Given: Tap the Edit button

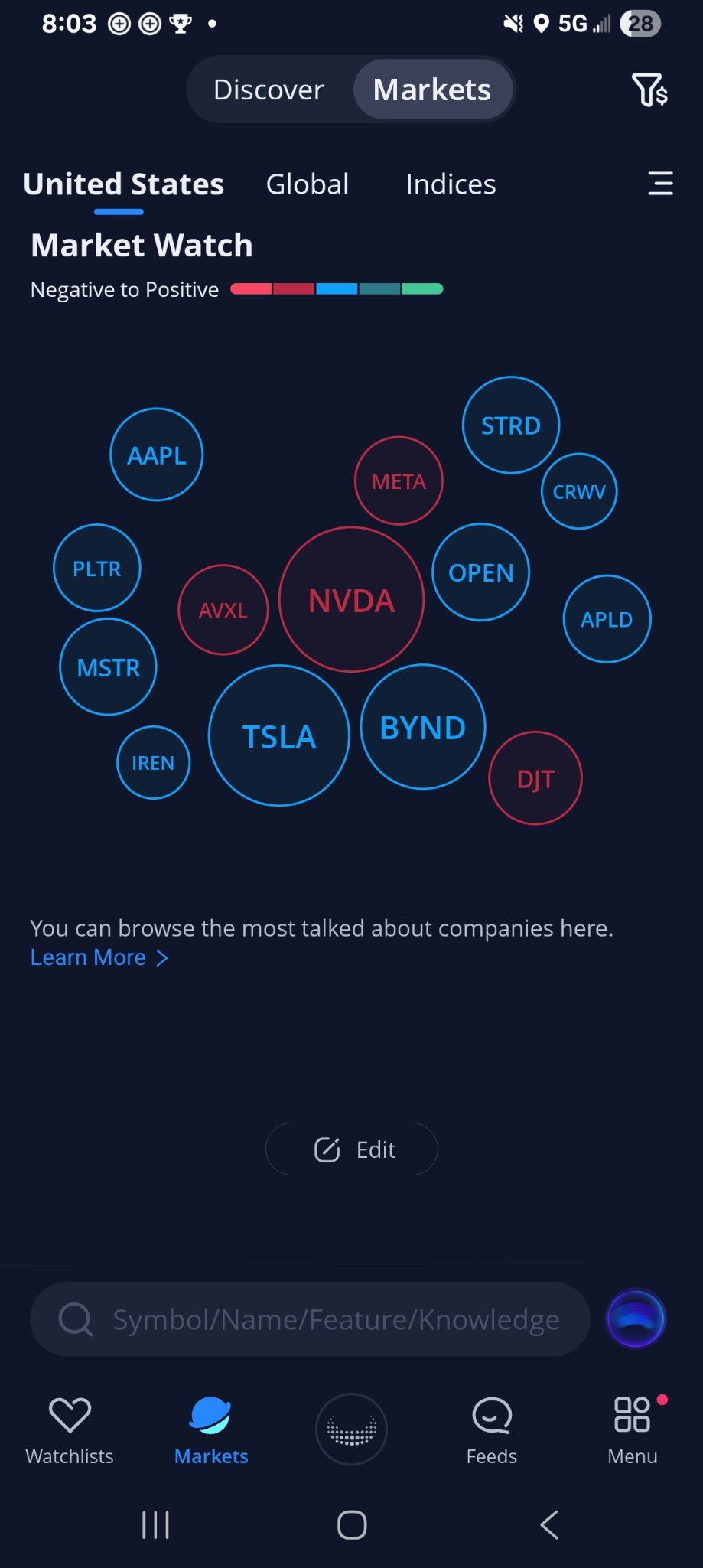Looking at the screenshot, I should click(x=352, y=1149).
